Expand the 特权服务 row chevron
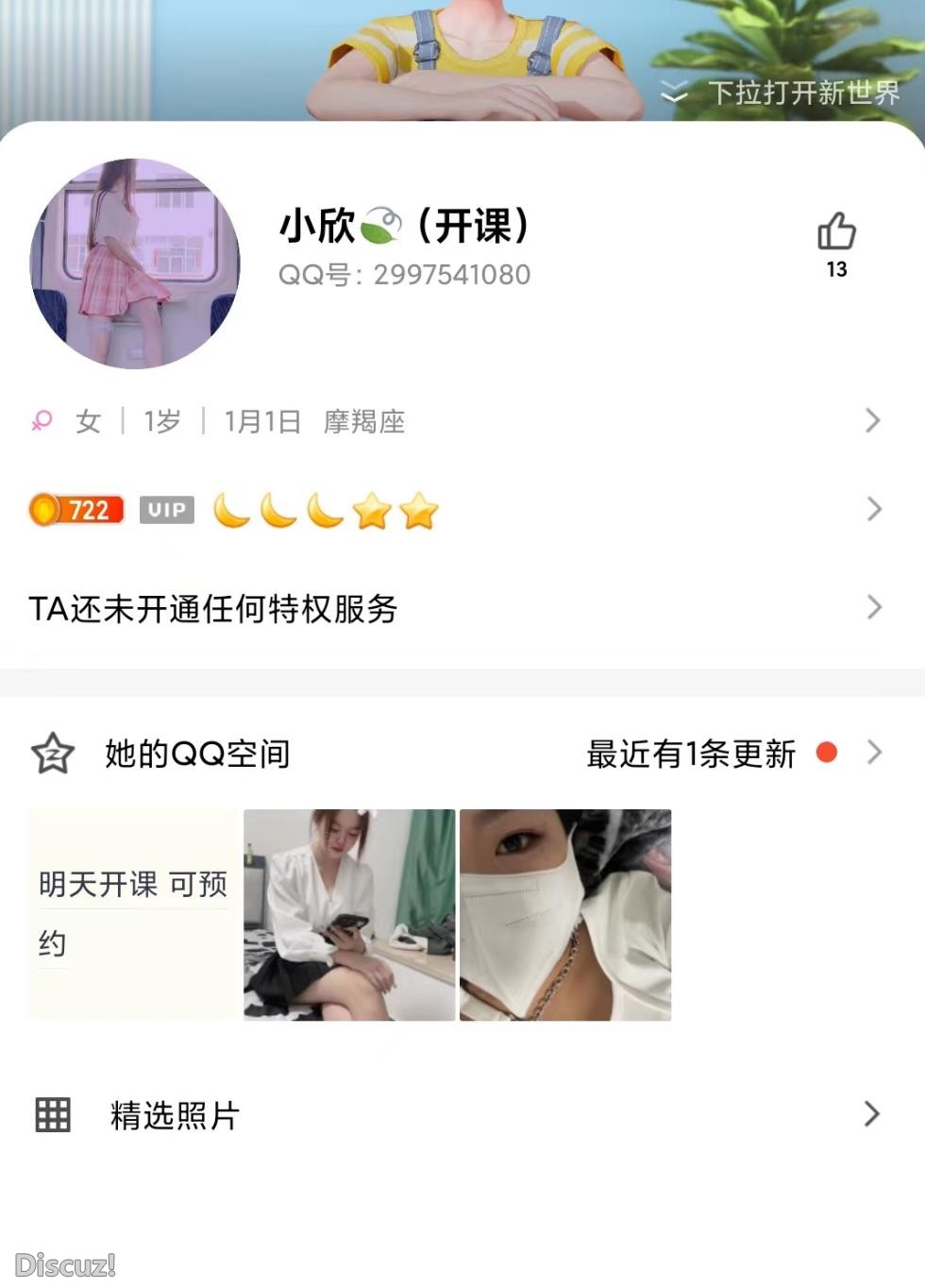This screenshot has height=1288, width=925. point(872,608)
